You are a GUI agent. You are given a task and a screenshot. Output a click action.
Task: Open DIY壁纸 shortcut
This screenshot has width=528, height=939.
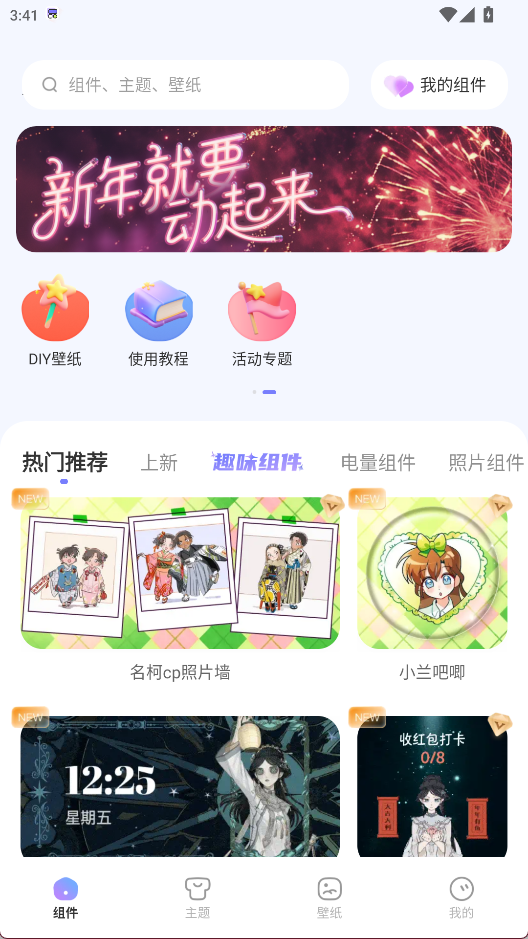(x=55, y=322)
